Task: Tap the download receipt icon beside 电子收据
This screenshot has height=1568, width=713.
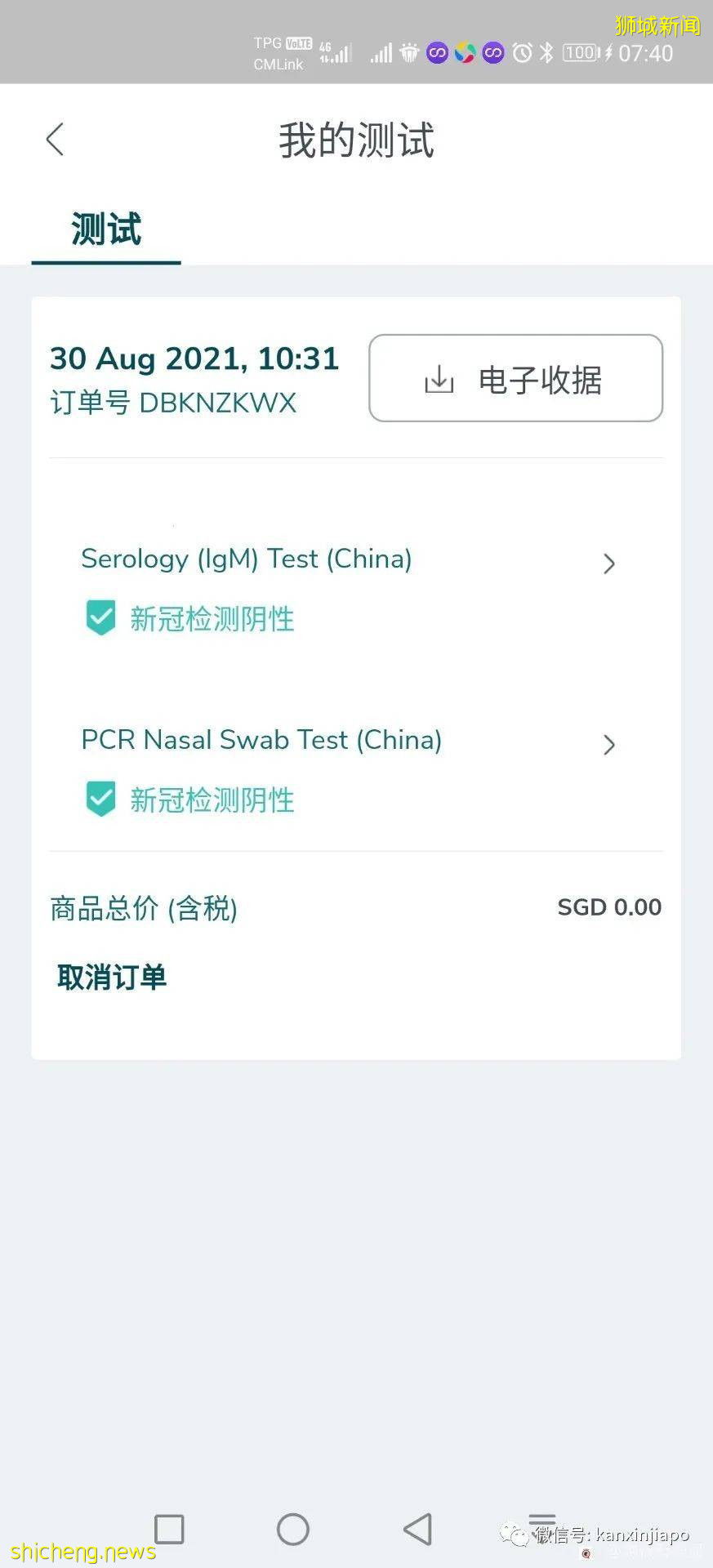Action: click(x=438, y=378)
